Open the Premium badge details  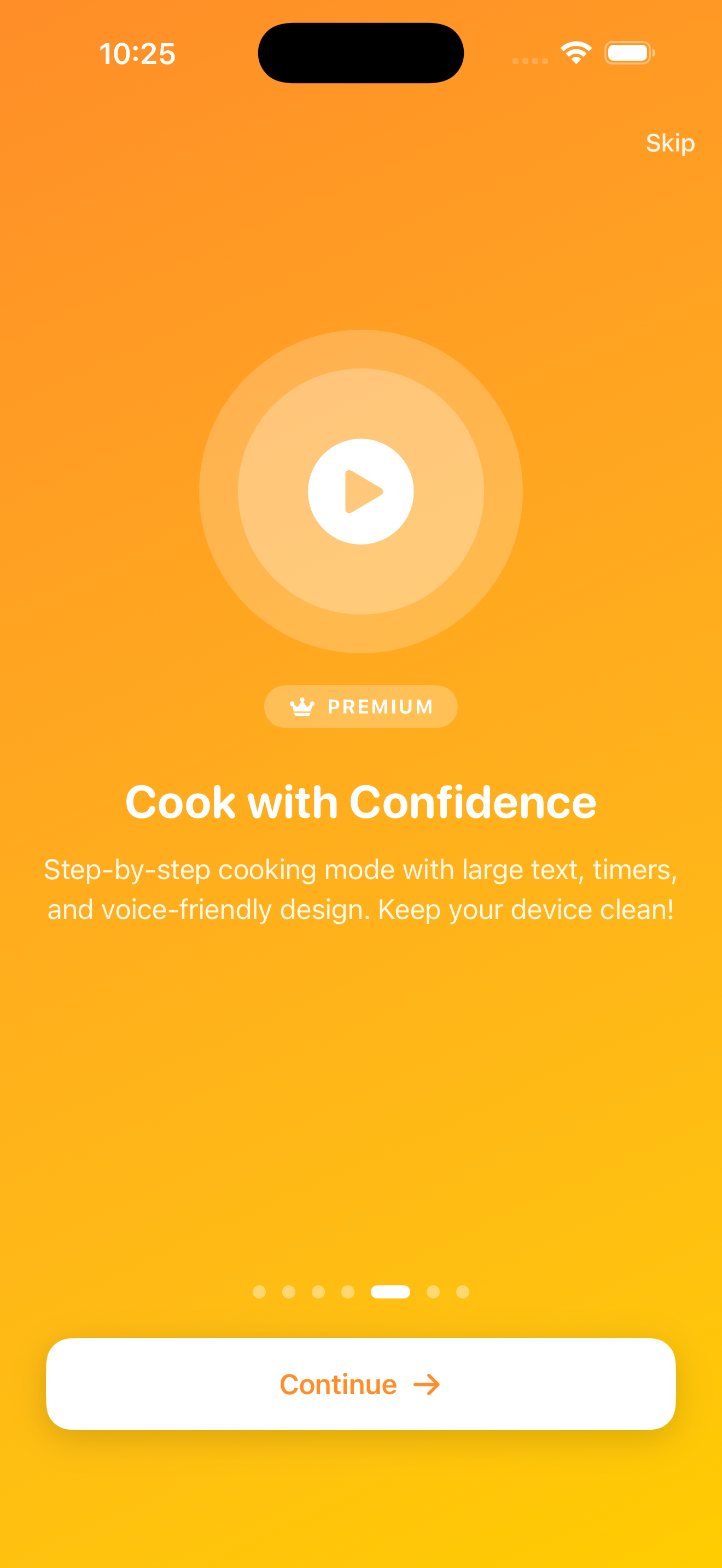click(x=361, y=706)
